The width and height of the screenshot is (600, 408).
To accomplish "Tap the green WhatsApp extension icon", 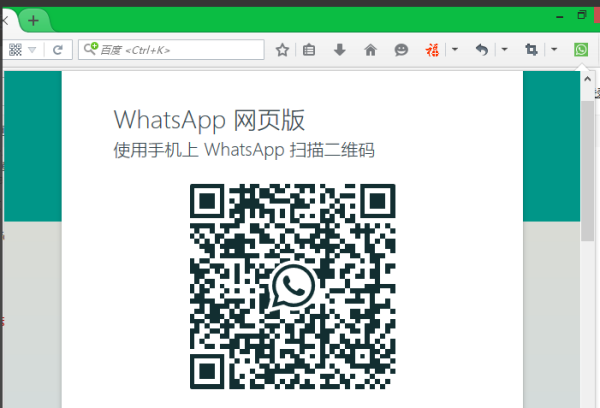I will pos(581,49).
